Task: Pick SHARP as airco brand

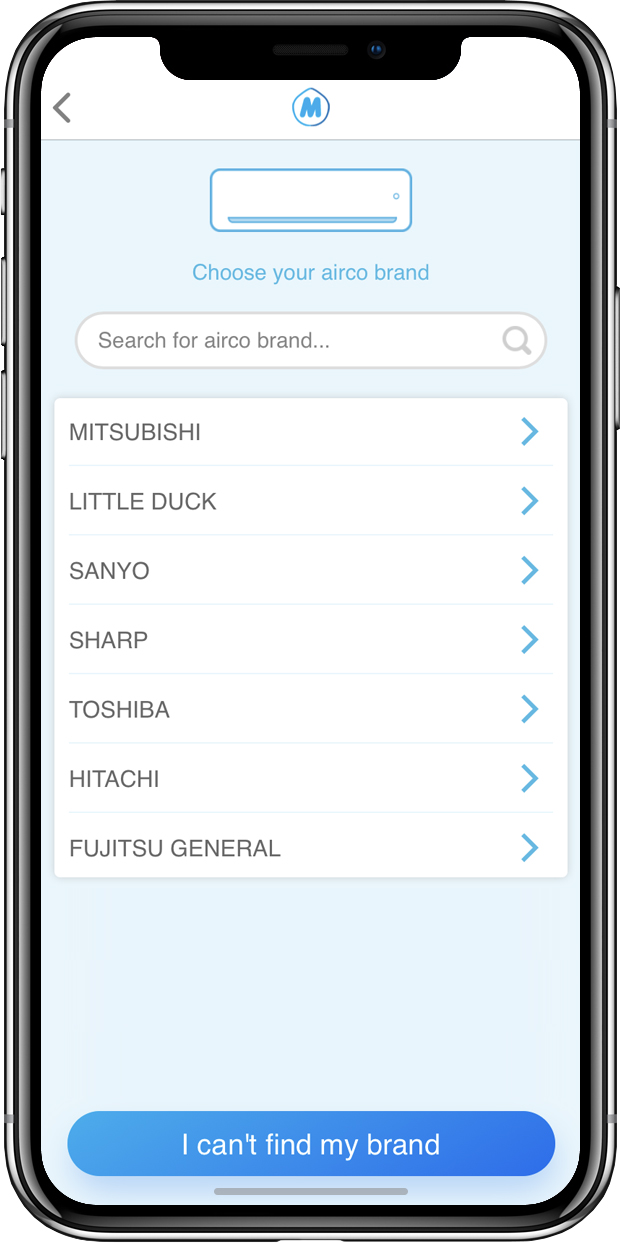Action: tap(311, 640)
